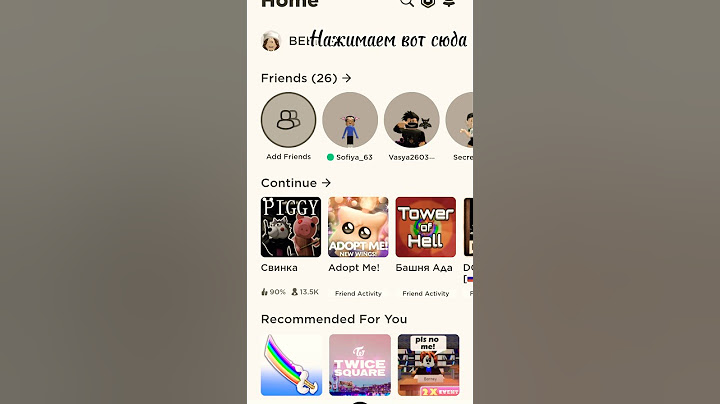Open the Adopt Me! game
Image resolution: width=720 pixels, height=404 pixels.
click(x=358, y=227)
